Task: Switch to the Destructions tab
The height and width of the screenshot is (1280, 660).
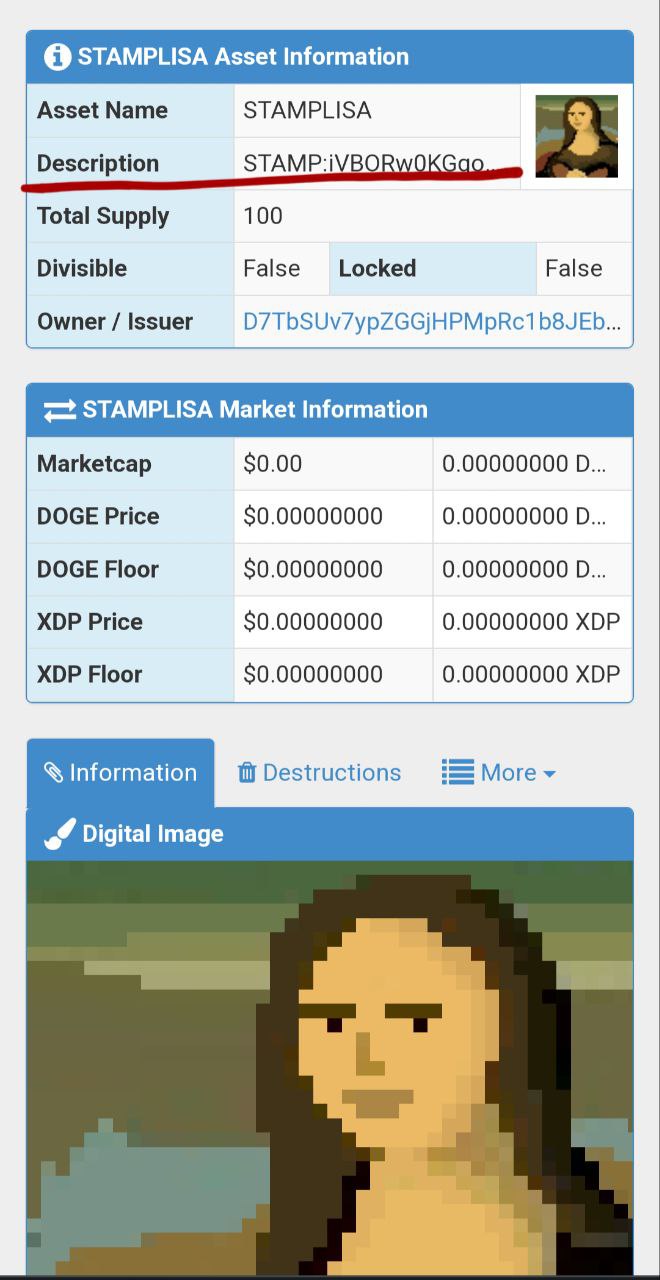Action: coord(319,773)
